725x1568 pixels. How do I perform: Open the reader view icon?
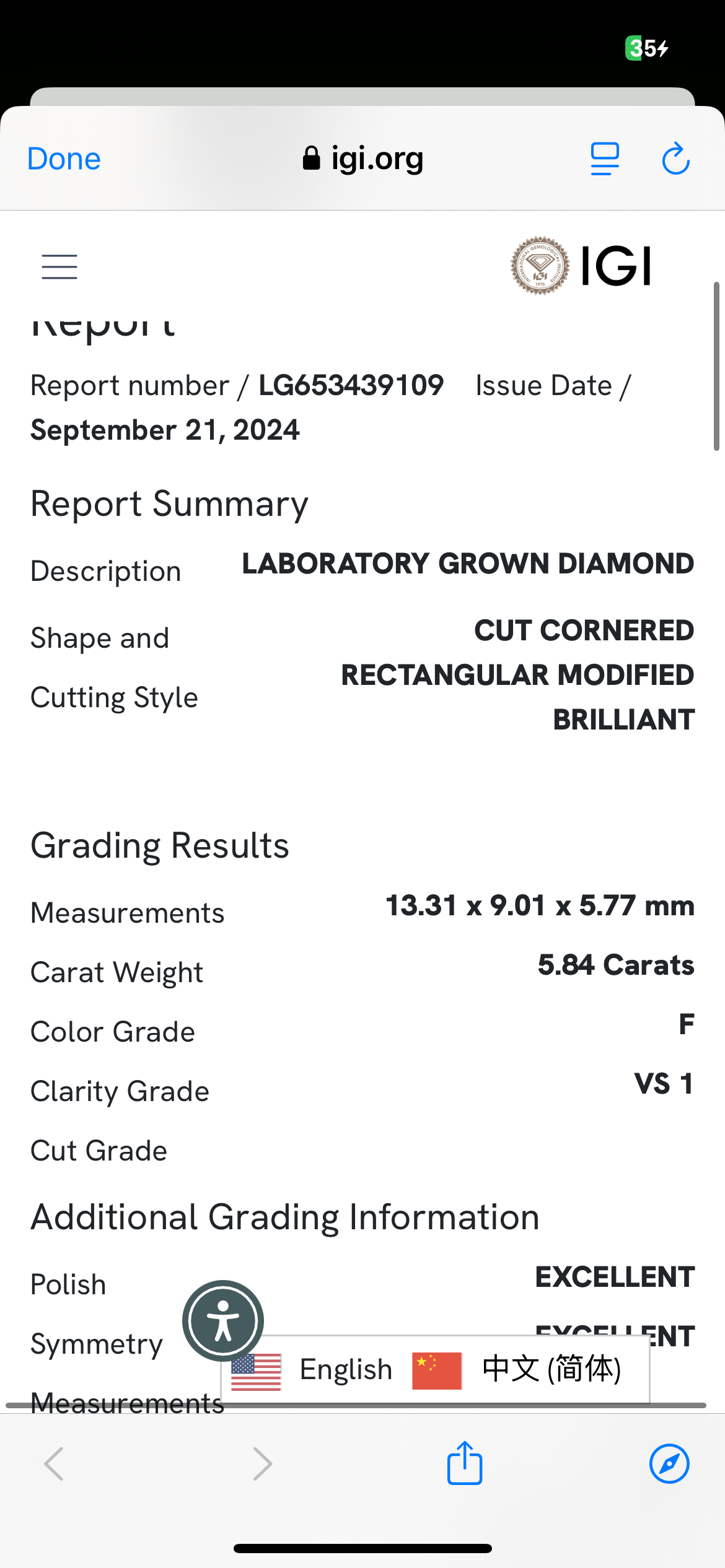coord(605,159)
